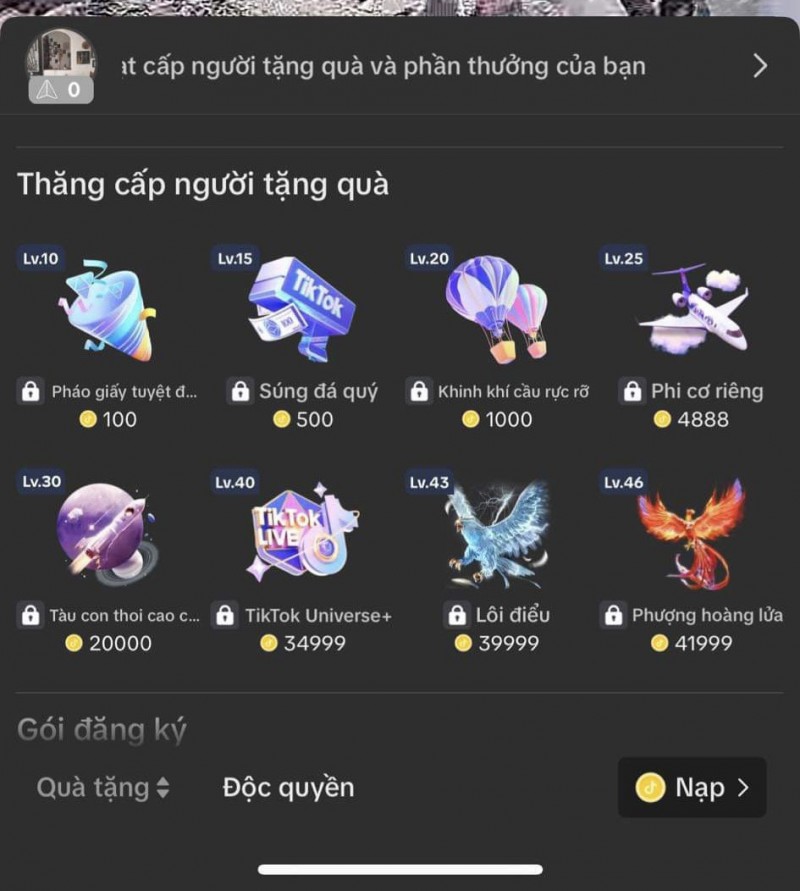Image resolution: width=800 pixels, height=891 pixels.
Task: Select the Súng đá quý gift
Action: (x=303, y=310)
